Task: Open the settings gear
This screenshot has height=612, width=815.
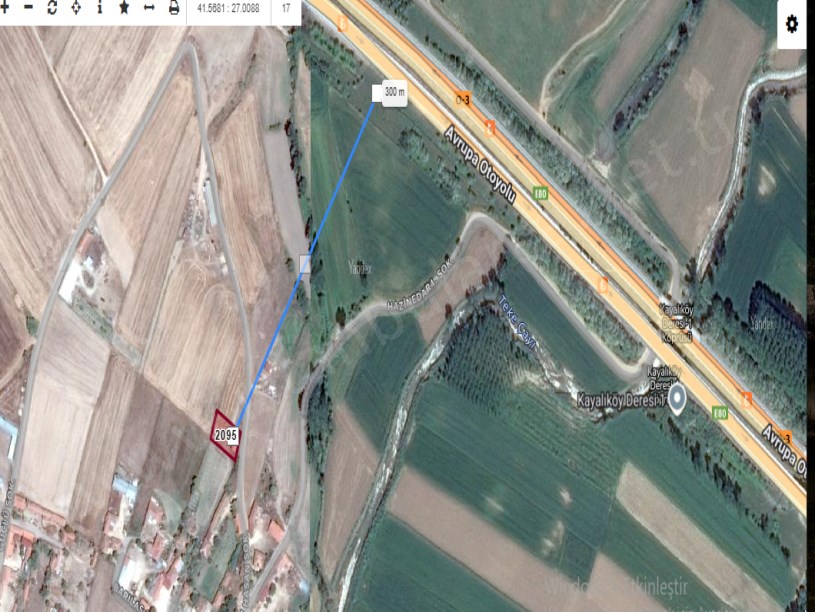Action: tap(792, 24)
